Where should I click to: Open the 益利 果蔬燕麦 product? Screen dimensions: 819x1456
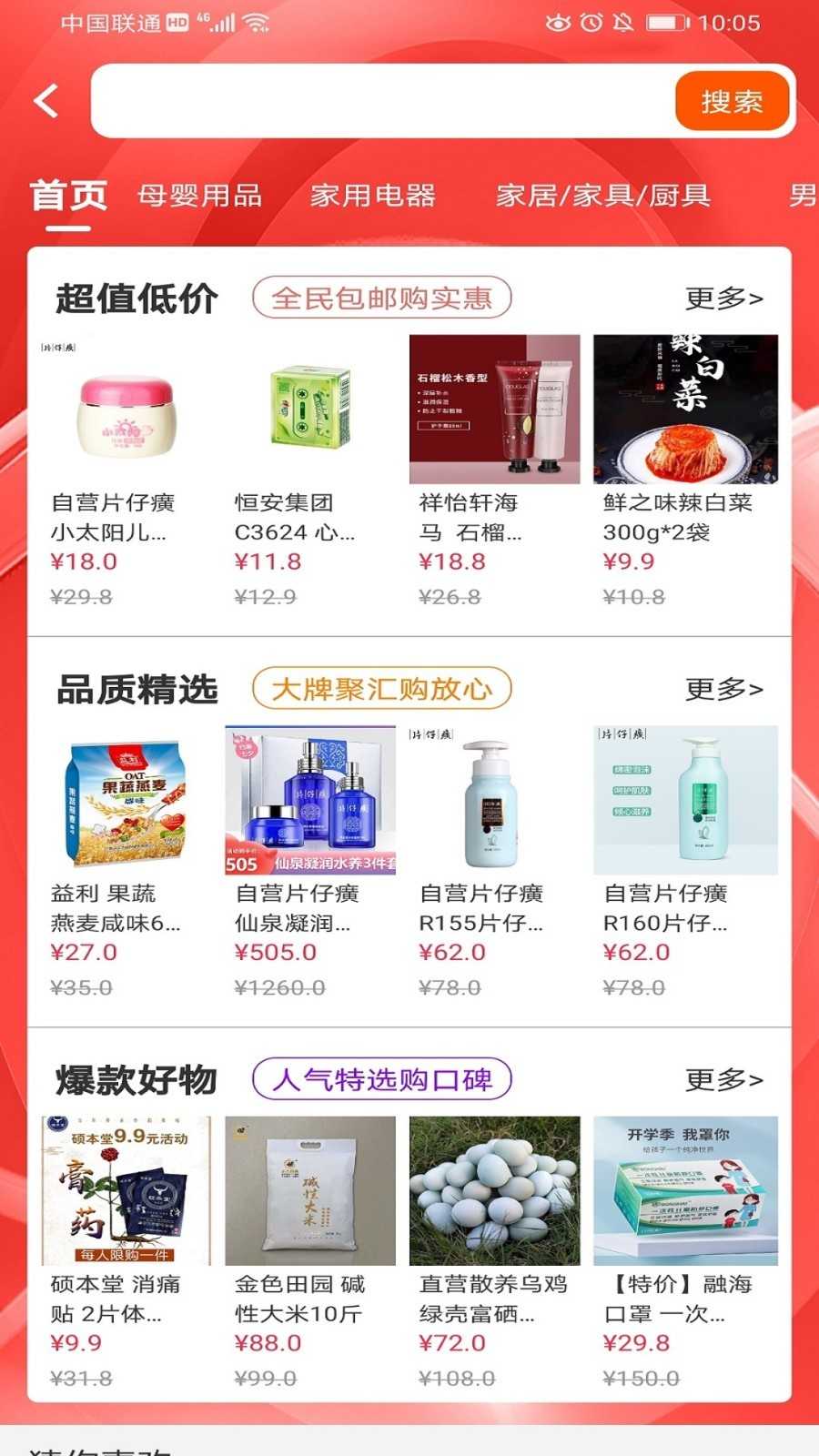pos(126,801)
